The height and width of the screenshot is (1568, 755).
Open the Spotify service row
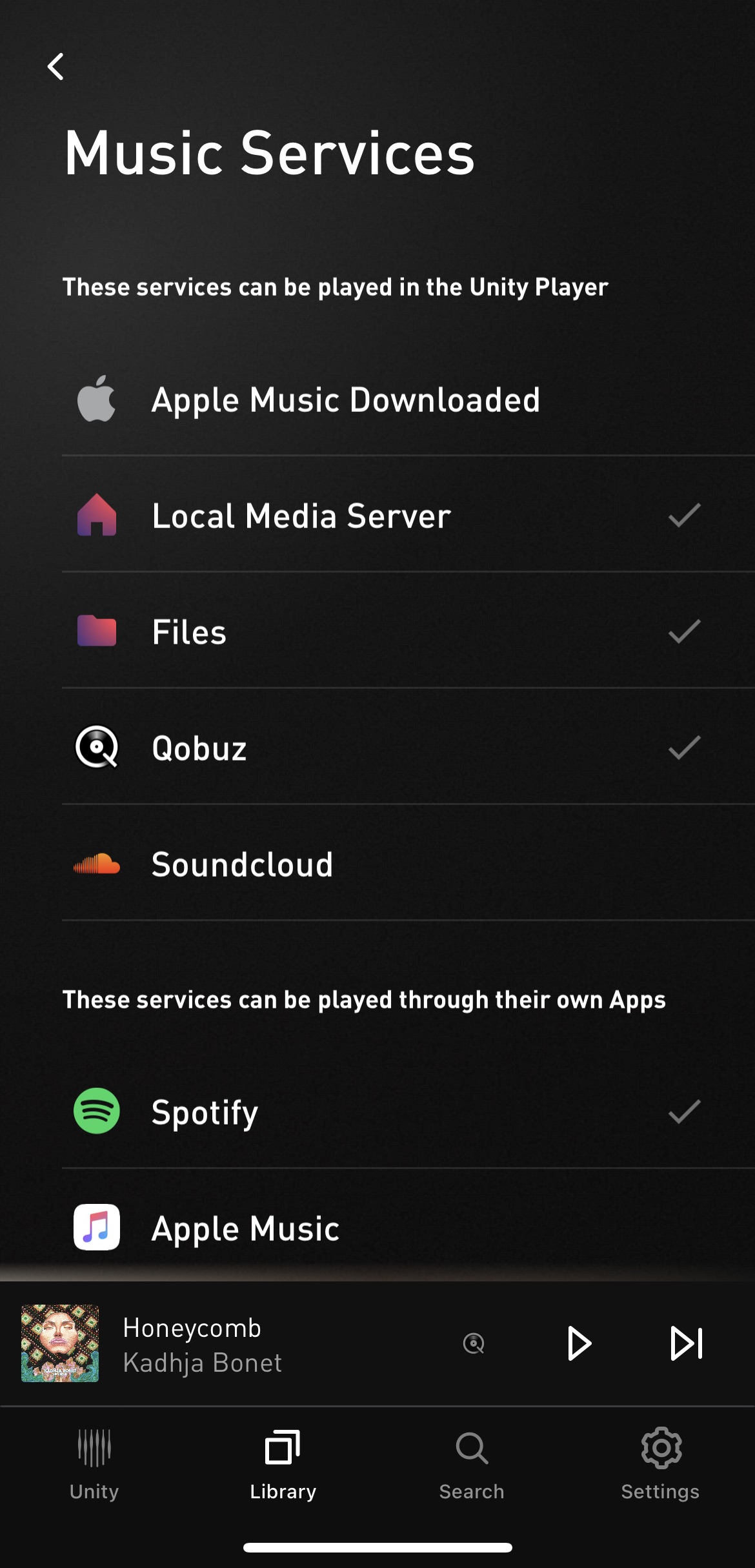coord(408,1111)
